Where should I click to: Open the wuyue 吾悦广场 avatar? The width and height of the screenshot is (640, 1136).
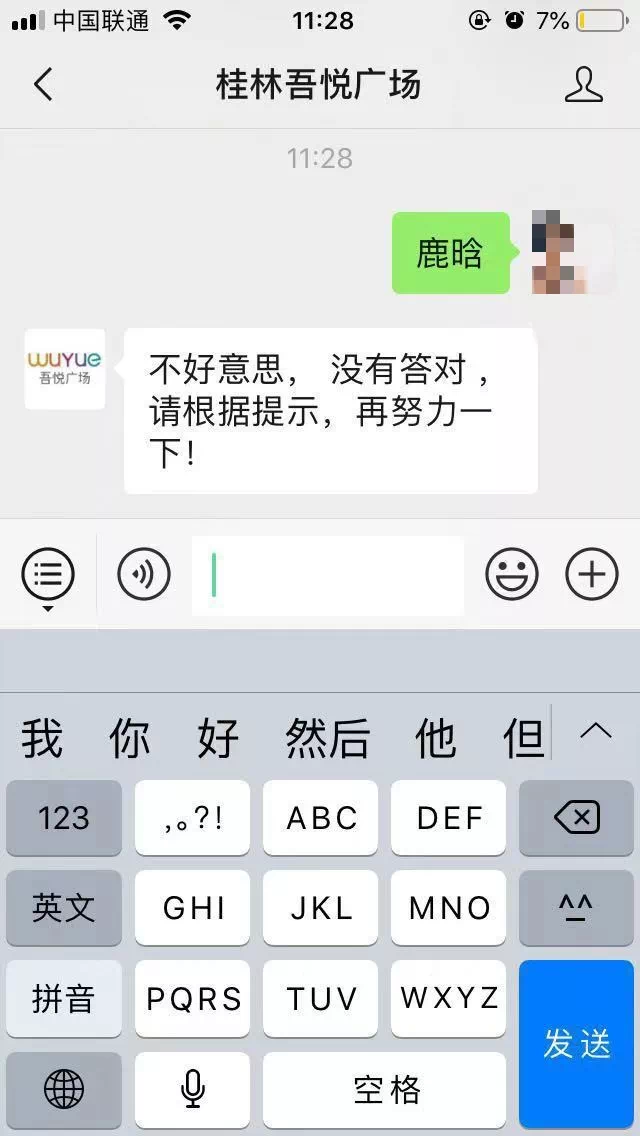(x=65, y=369)
